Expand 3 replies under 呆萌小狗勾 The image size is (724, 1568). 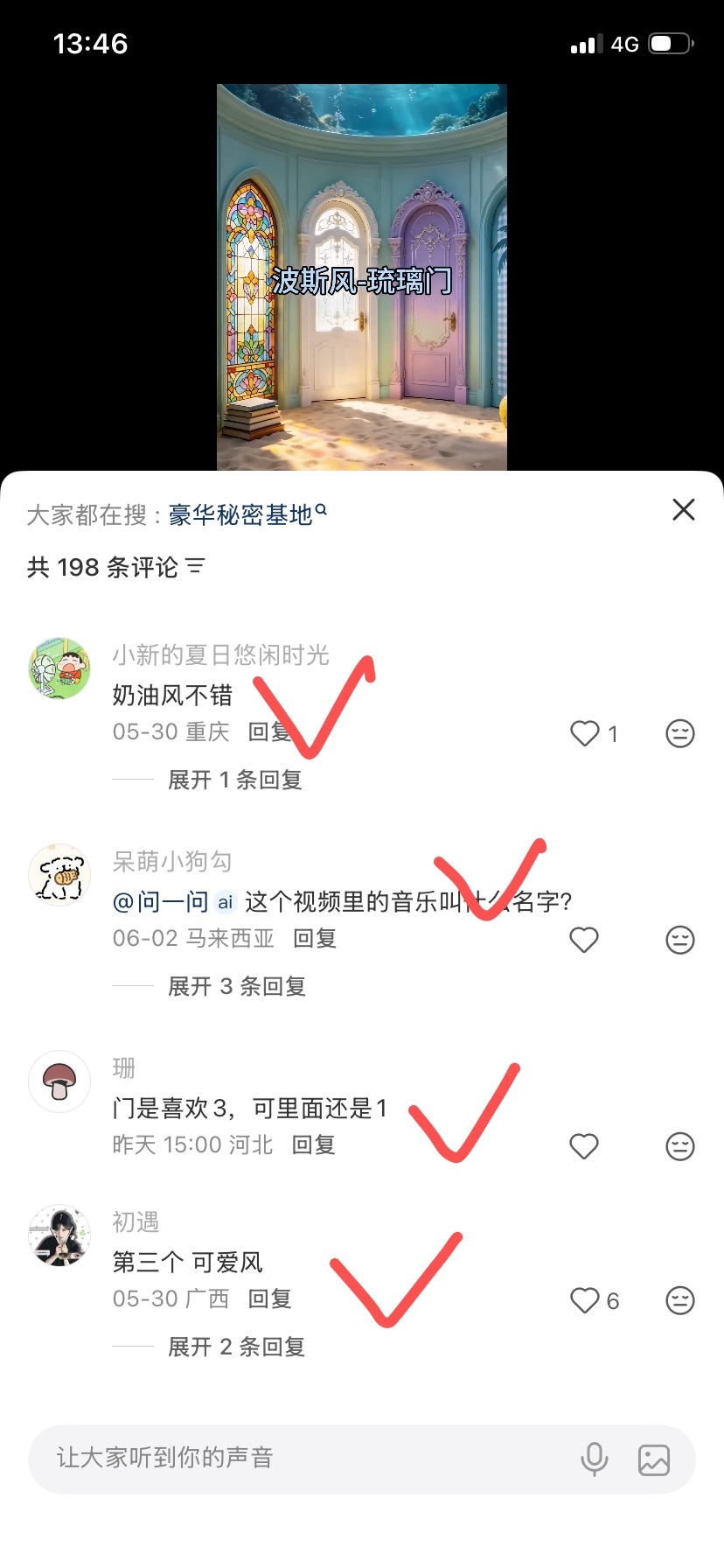[x=236, y=986]
